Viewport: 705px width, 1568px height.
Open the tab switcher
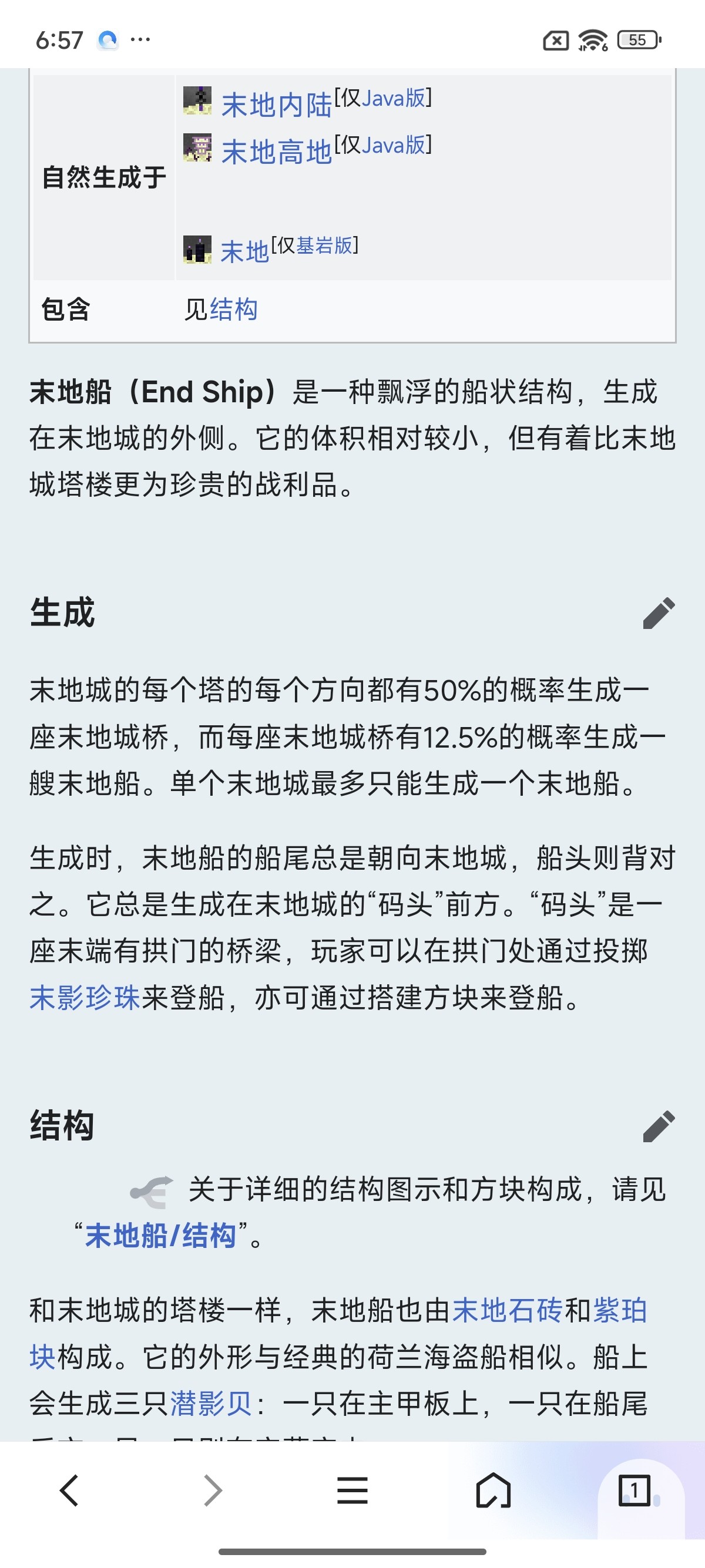click(x=635, y=1490)
